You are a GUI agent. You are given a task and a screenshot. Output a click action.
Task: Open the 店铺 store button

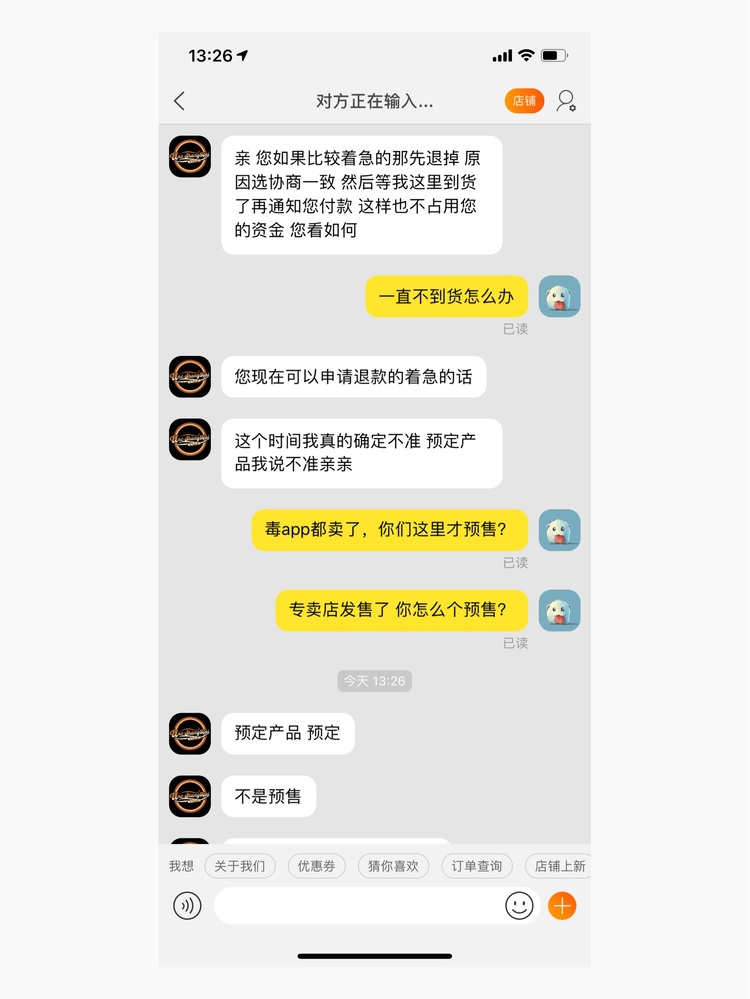point(524,101)
